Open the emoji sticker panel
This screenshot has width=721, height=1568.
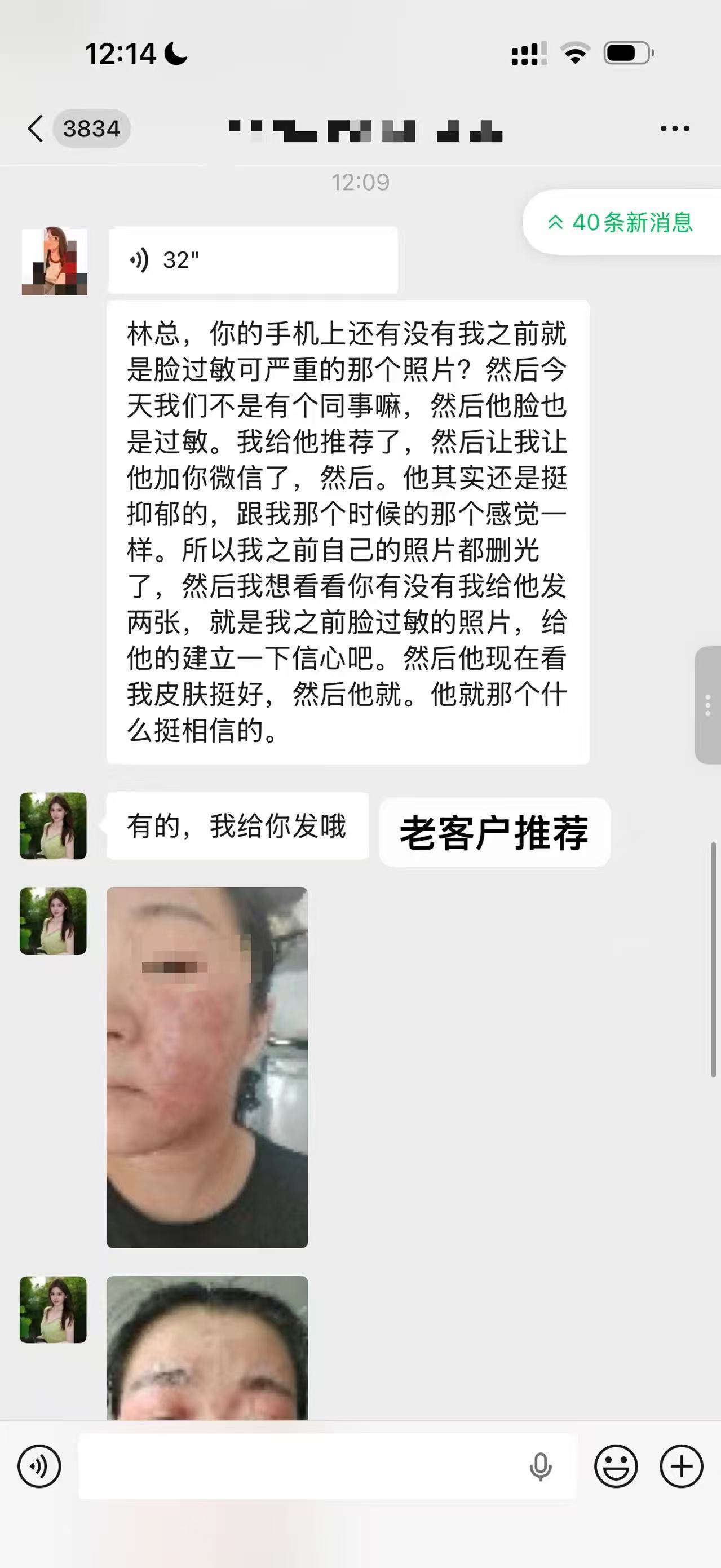616,1467
